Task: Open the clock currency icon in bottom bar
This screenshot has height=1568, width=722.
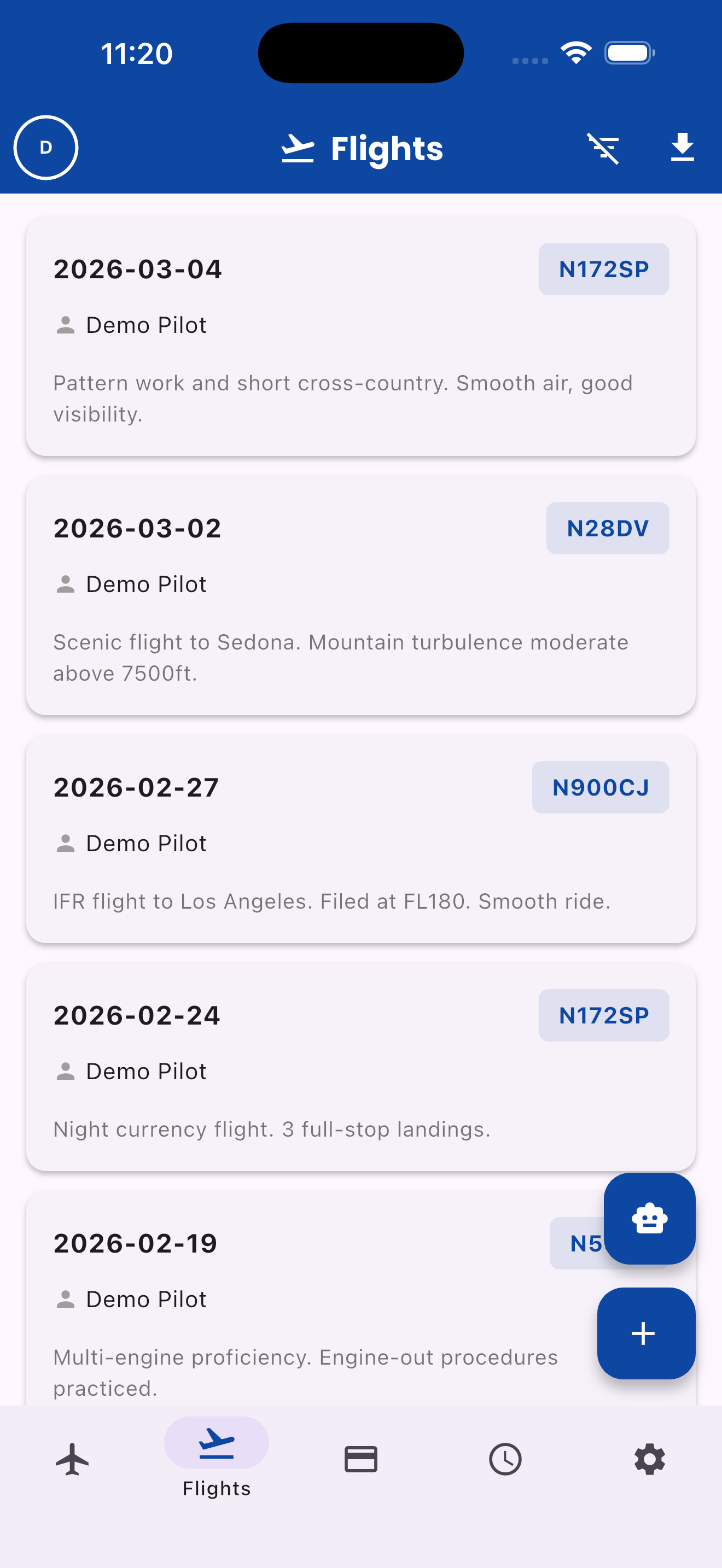Action: tap(505, 1460)
